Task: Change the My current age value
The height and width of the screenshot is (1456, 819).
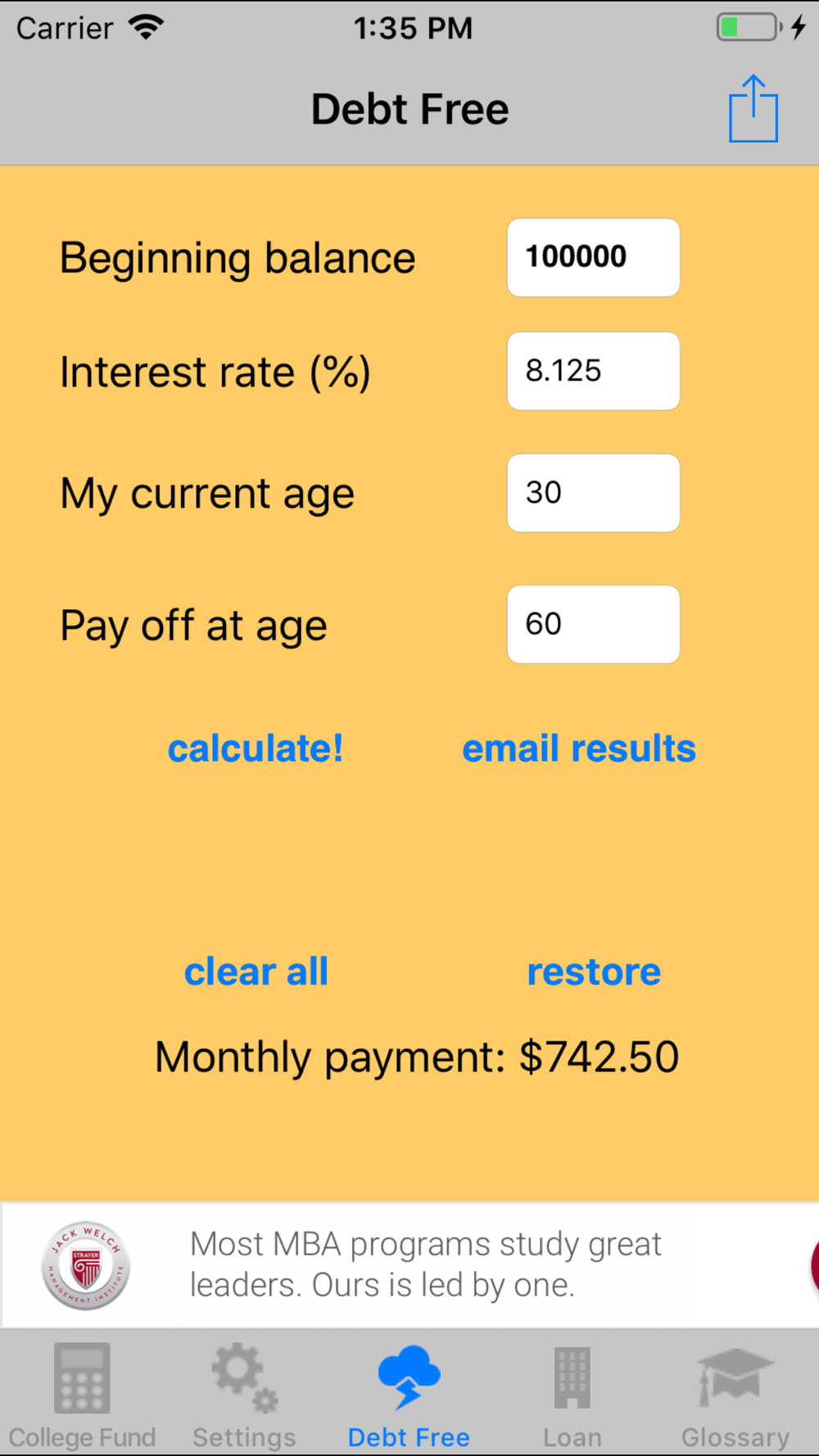Action: pyautogui.click(x=593, y=493)
